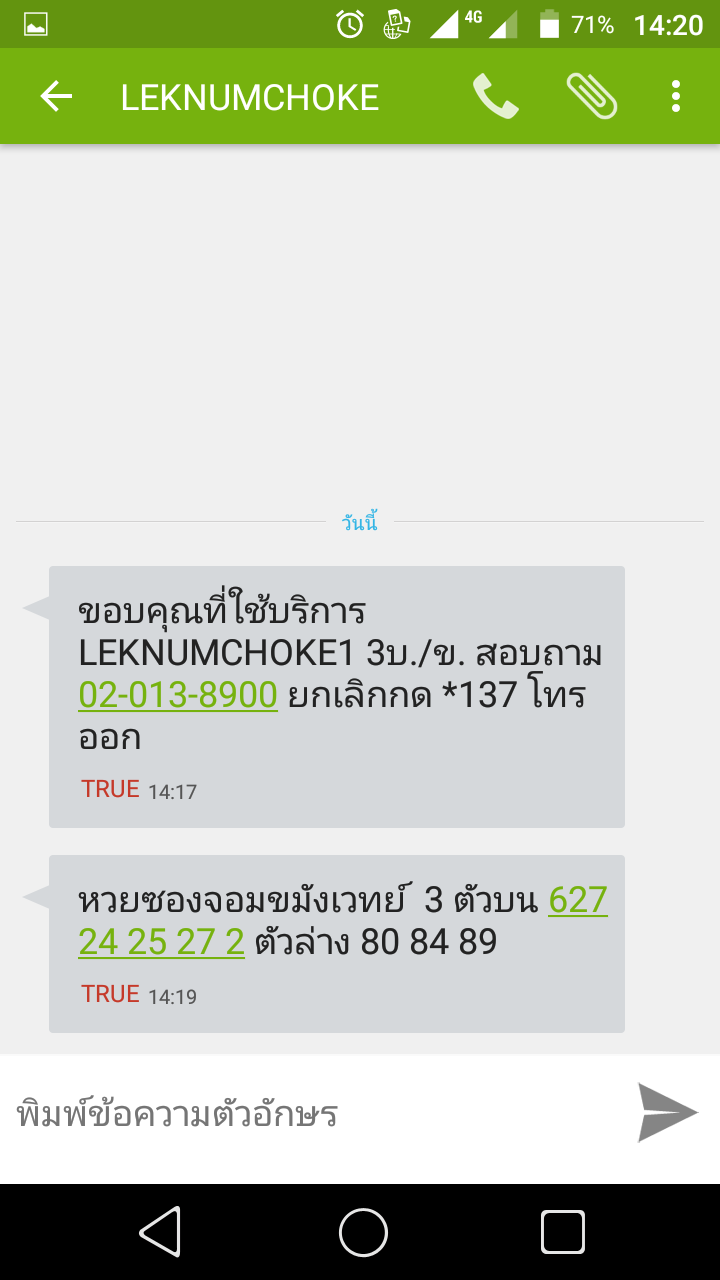Tap the system home button
The image size is (720, 1280).
tap(363, 1232)
